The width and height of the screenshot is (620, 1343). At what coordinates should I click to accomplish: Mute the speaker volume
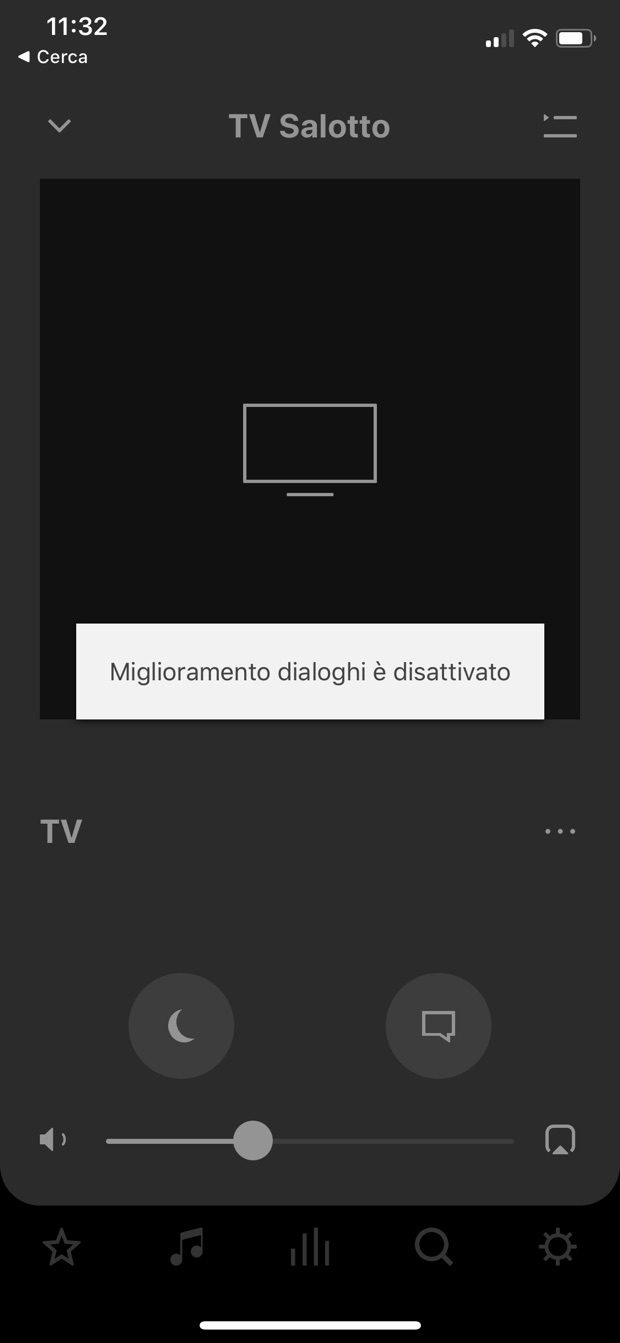(x=53, y=1140)
